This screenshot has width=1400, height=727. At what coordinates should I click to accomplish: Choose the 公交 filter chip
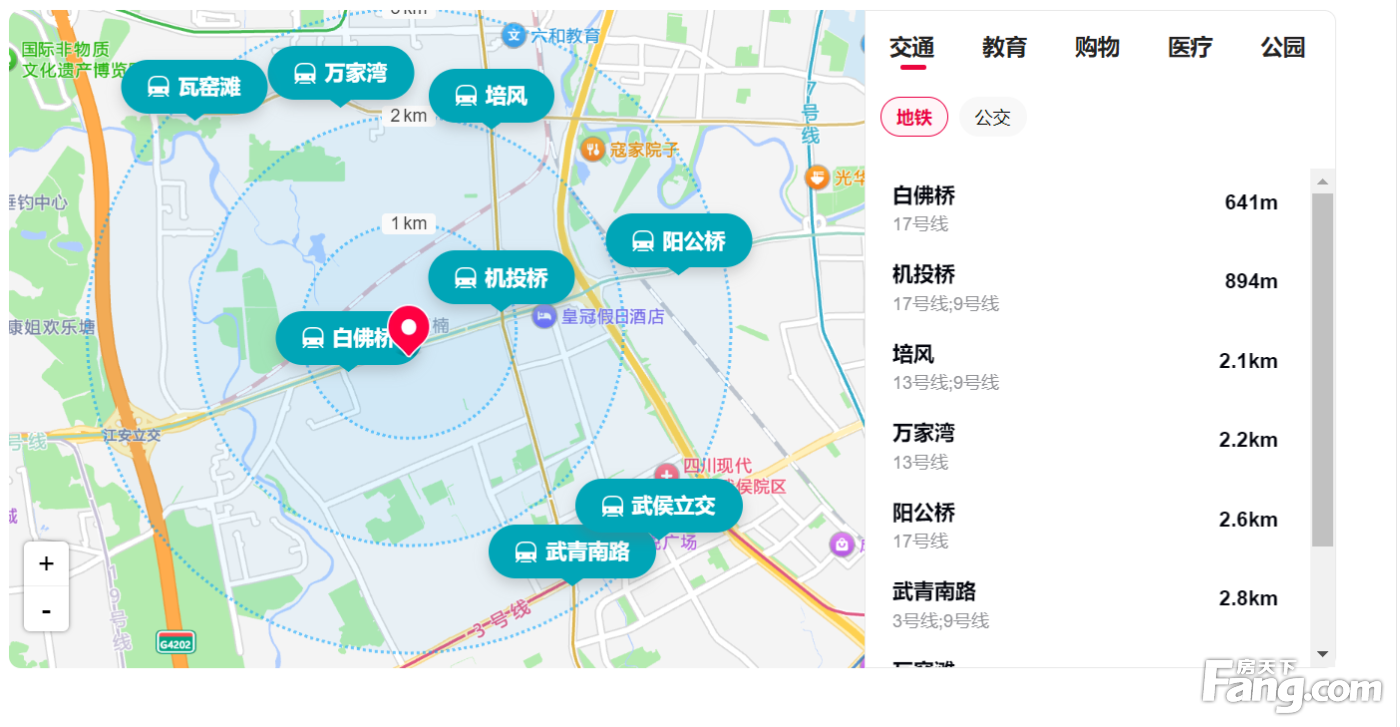coord(993,117)
